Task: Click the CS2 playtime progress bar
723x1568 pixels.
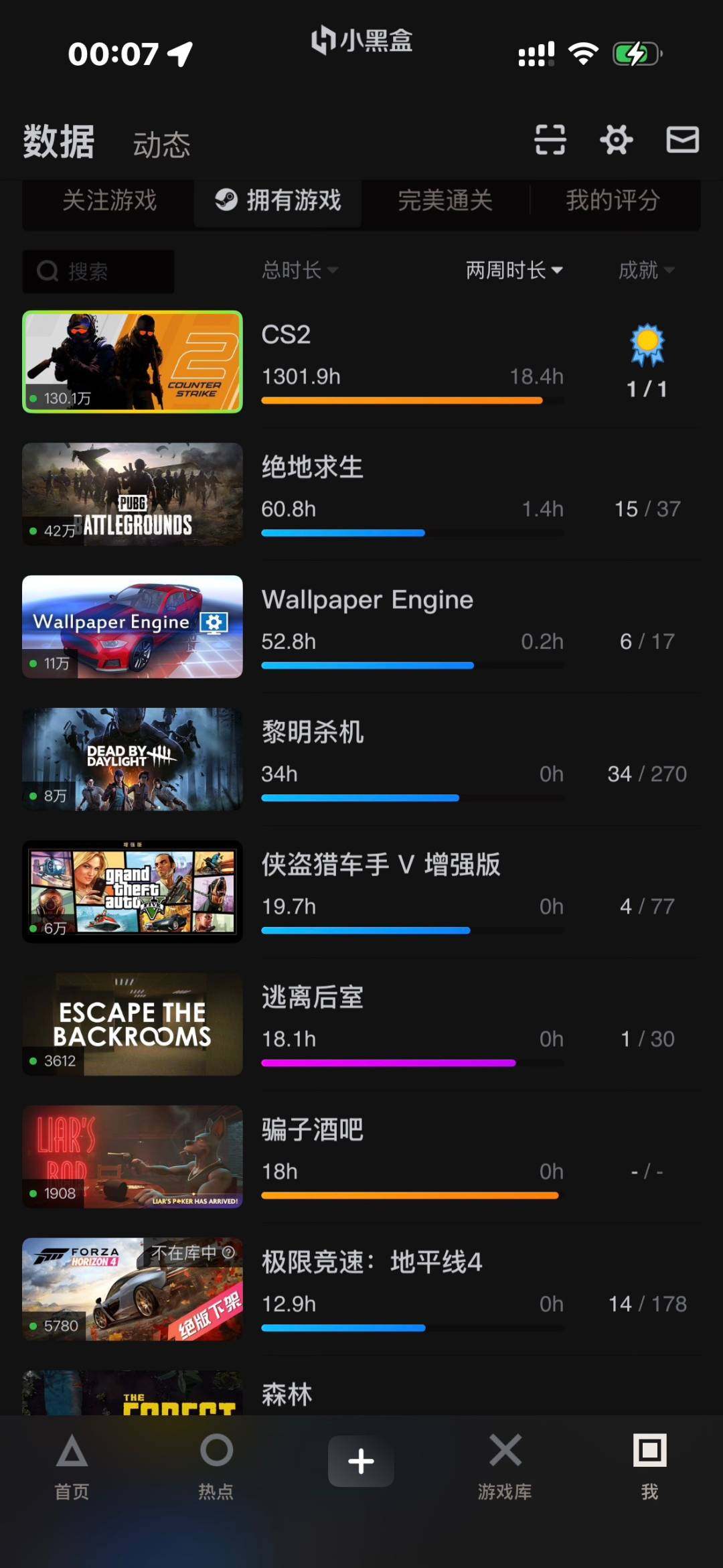Action: 412,400
